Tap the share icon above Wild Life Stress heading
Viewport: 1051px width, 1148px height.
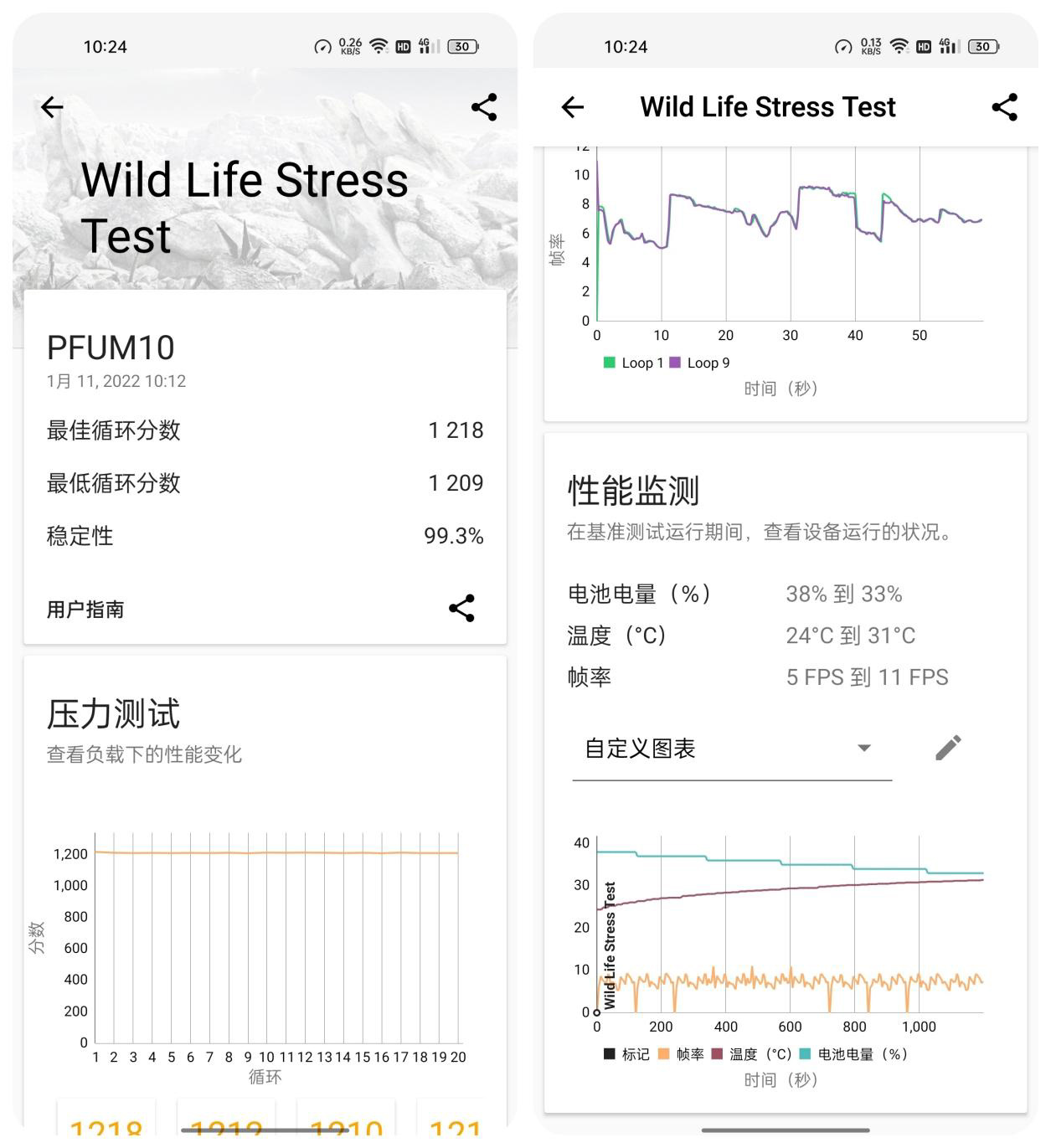[484, 107]
